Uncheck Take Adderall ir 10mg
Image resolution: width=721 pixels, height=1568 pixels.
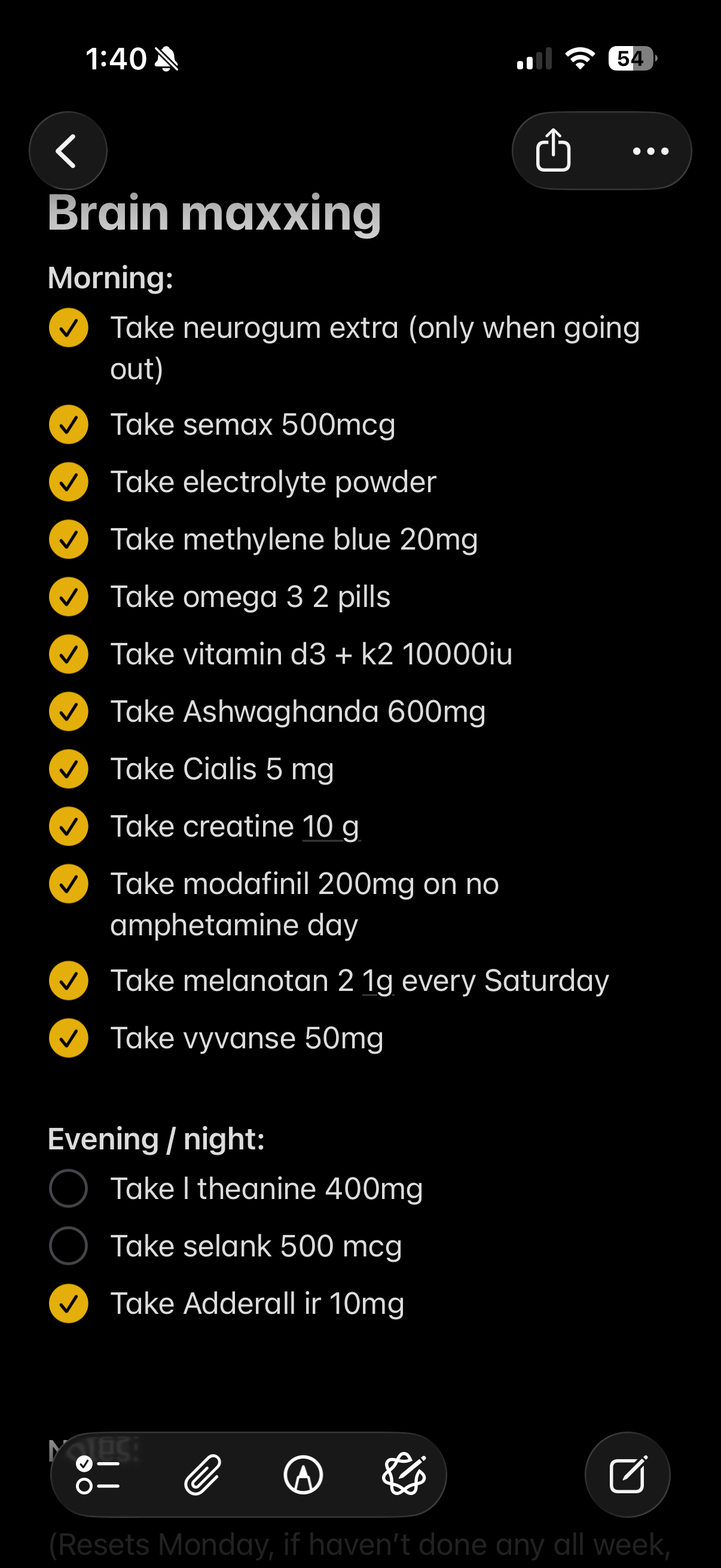point(69,1304)
